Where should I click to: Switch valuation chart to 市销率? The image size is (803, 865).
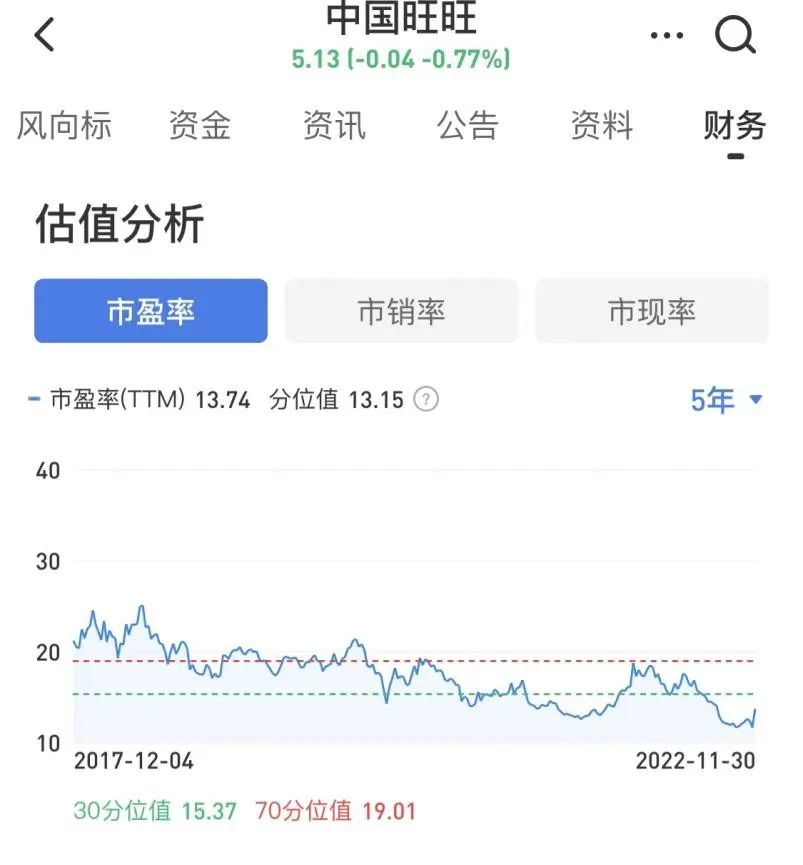401,311
